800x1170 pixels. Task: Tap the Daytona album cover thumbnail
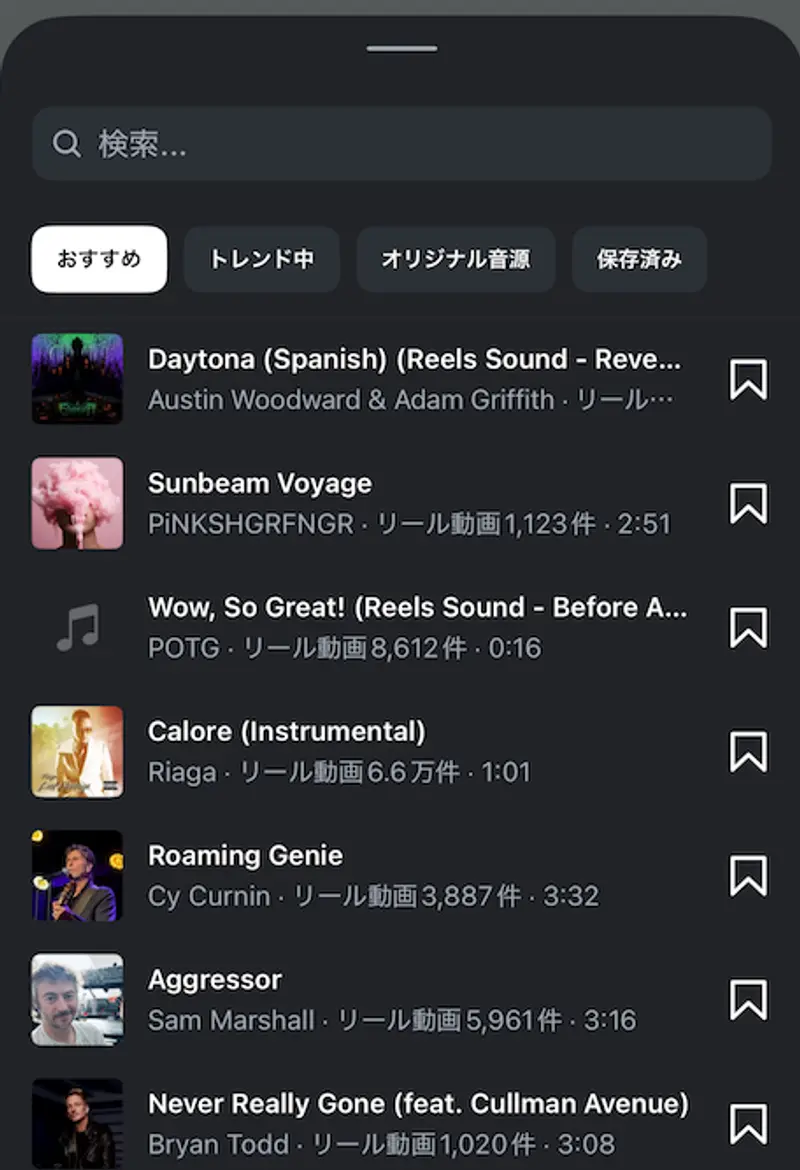click(77, 379)
